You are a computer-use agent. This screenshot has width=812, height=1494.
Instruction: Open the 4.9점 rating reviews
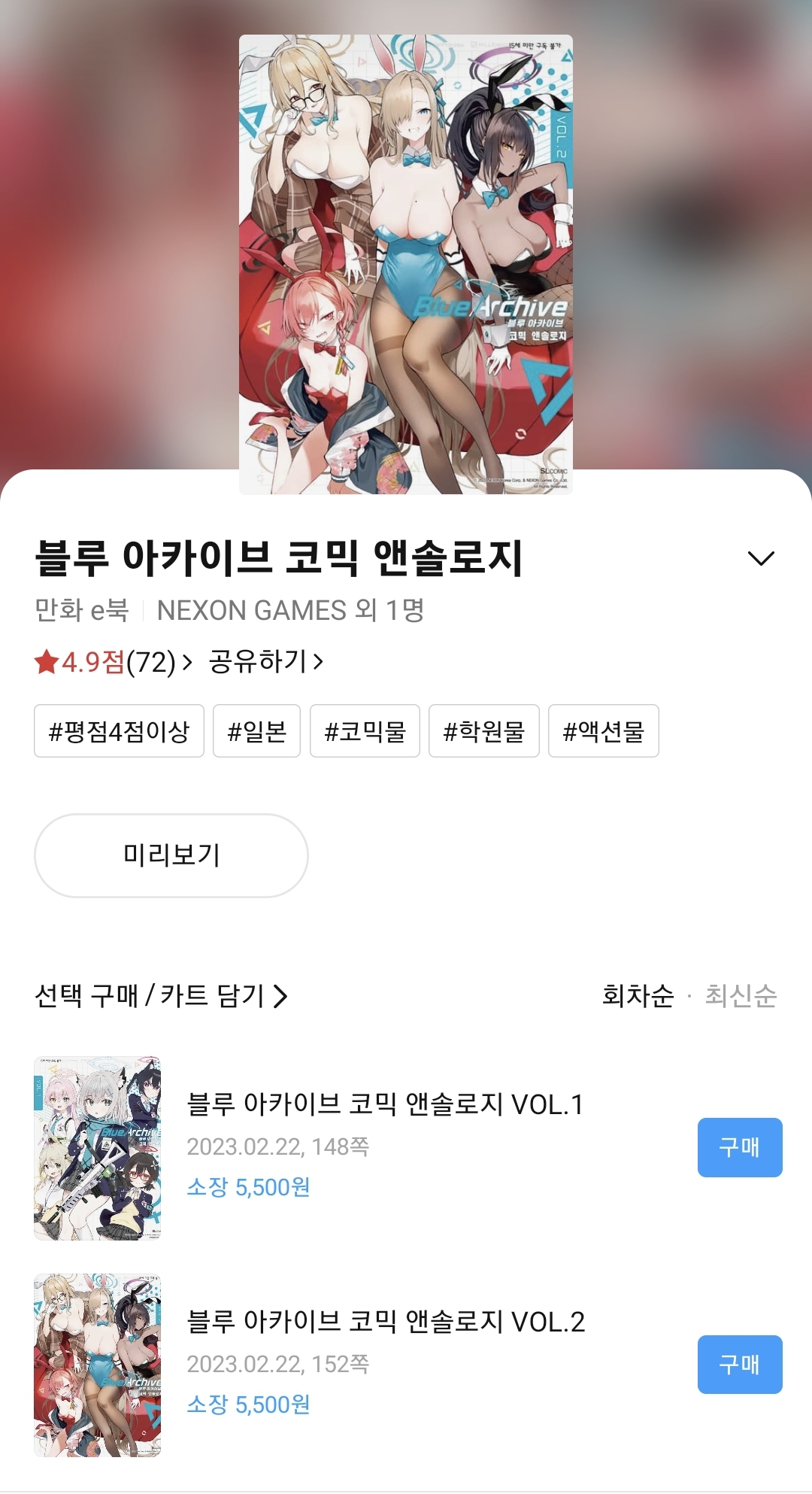pyautogui.click(x=113, y=662)
